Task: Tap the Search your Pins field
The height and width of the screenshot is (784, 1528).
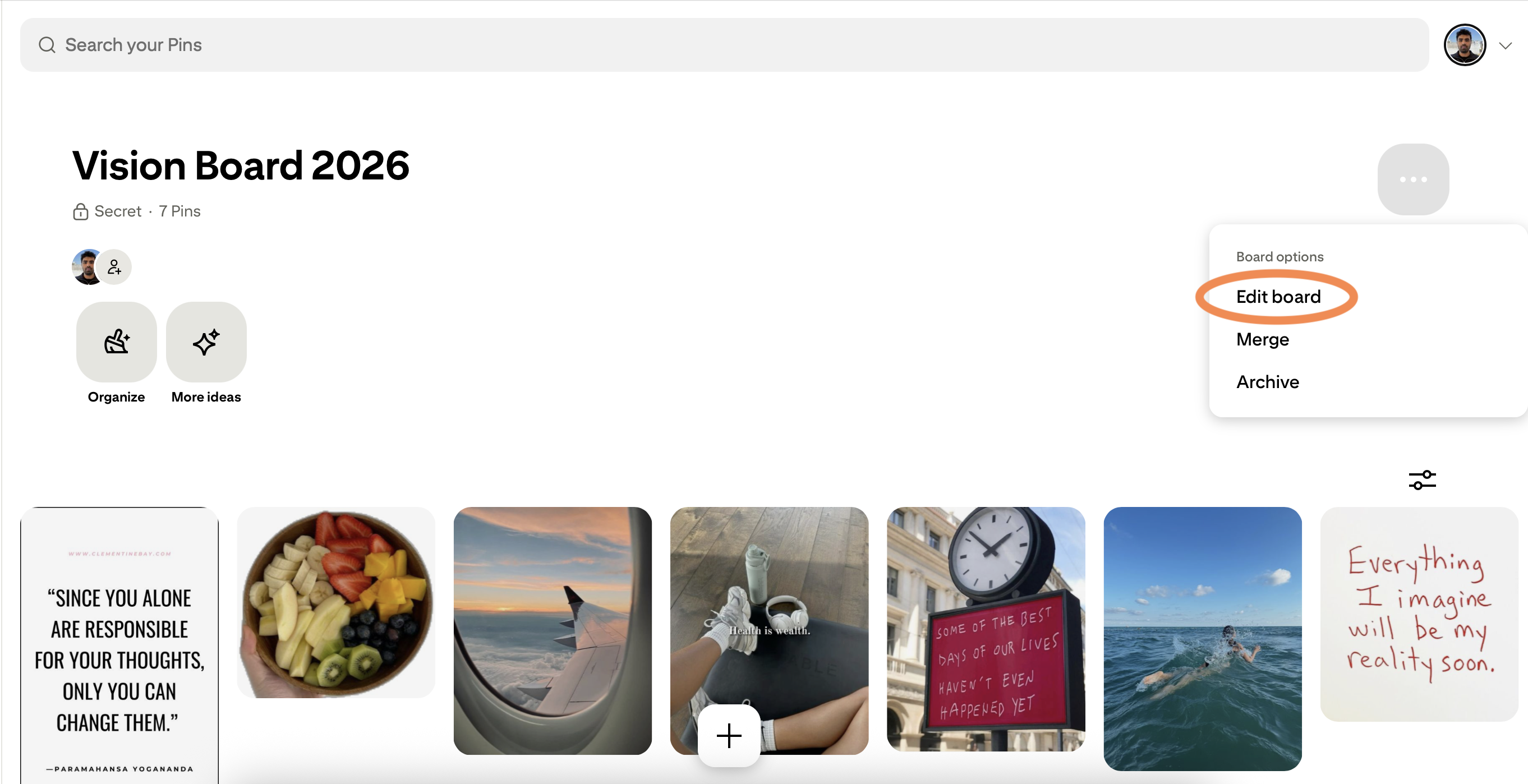Action: click(x=724, y=45)
